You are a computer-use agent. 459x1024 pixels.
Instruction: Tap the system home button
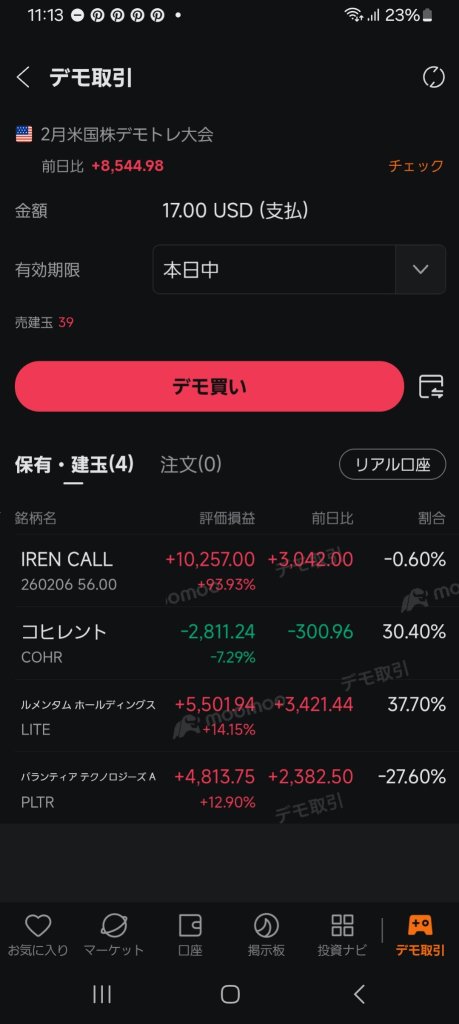(230, 995)
